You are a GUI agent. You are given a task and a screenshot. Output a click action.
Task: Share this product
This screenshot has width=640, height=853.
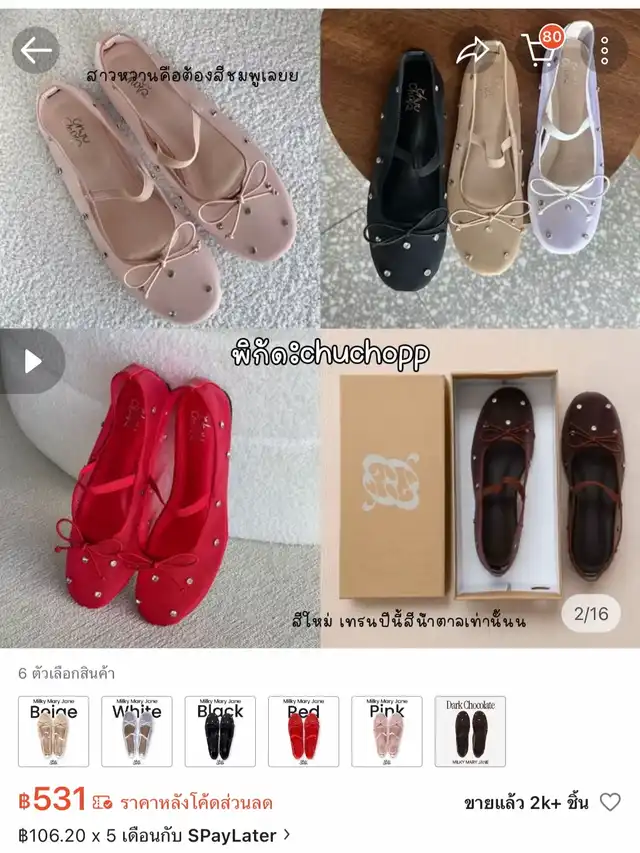pos(472,51)
